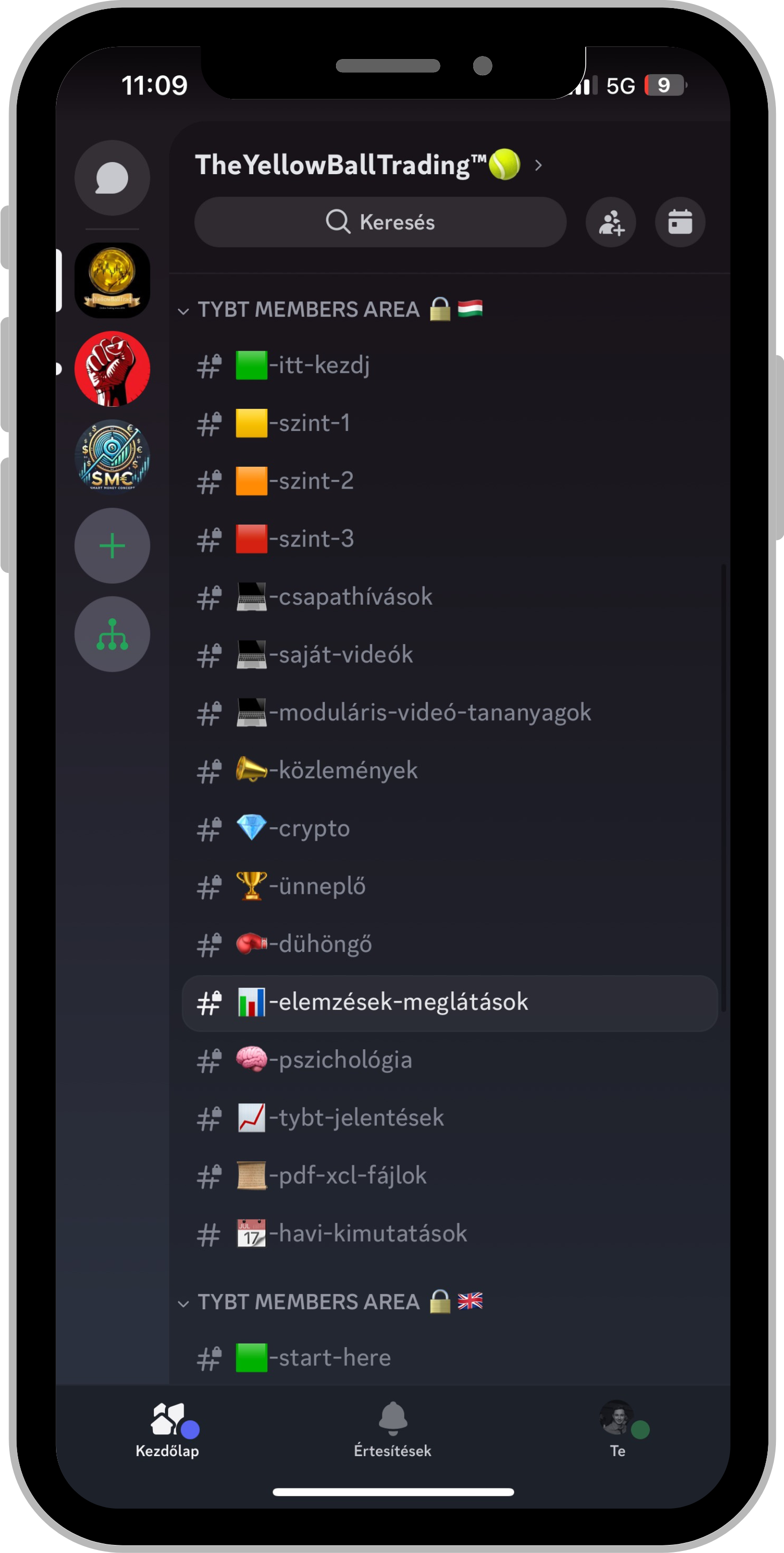Open the pszichológia channel
The image size is (784, 1553).
point(341,1060)
